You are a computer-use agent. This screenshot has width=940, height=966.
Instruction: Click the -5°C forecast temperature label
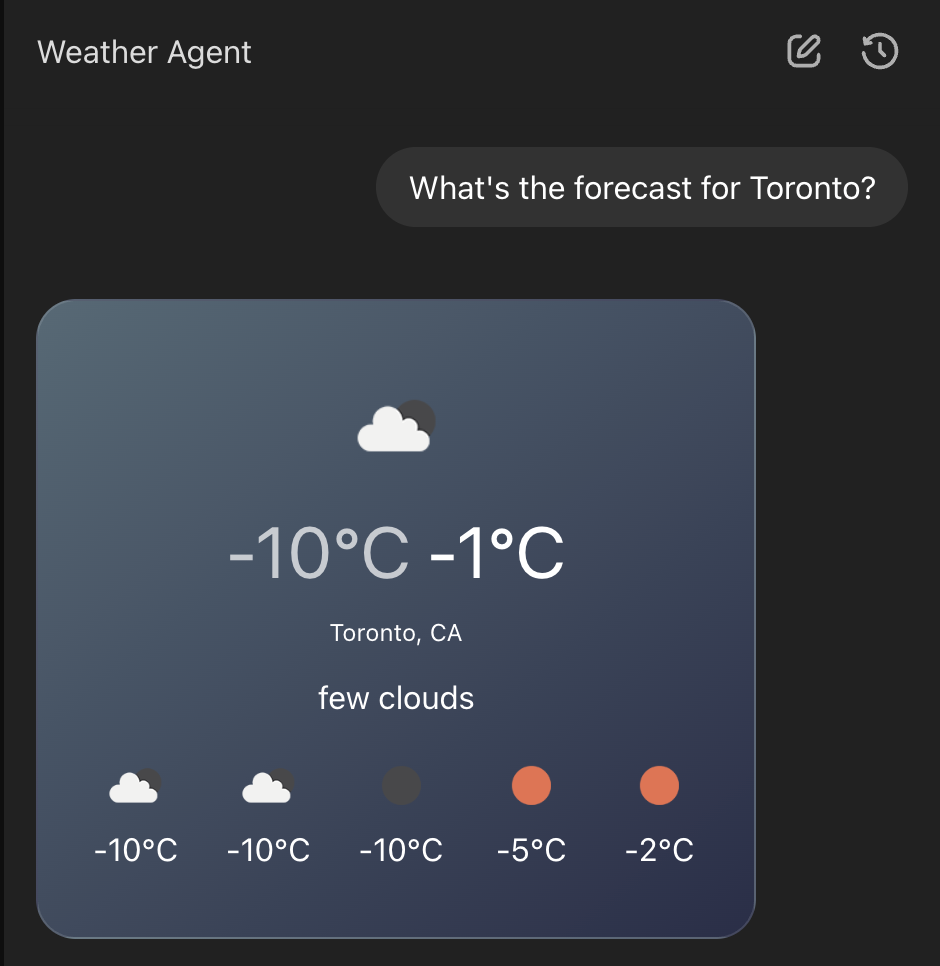point(531,850)
